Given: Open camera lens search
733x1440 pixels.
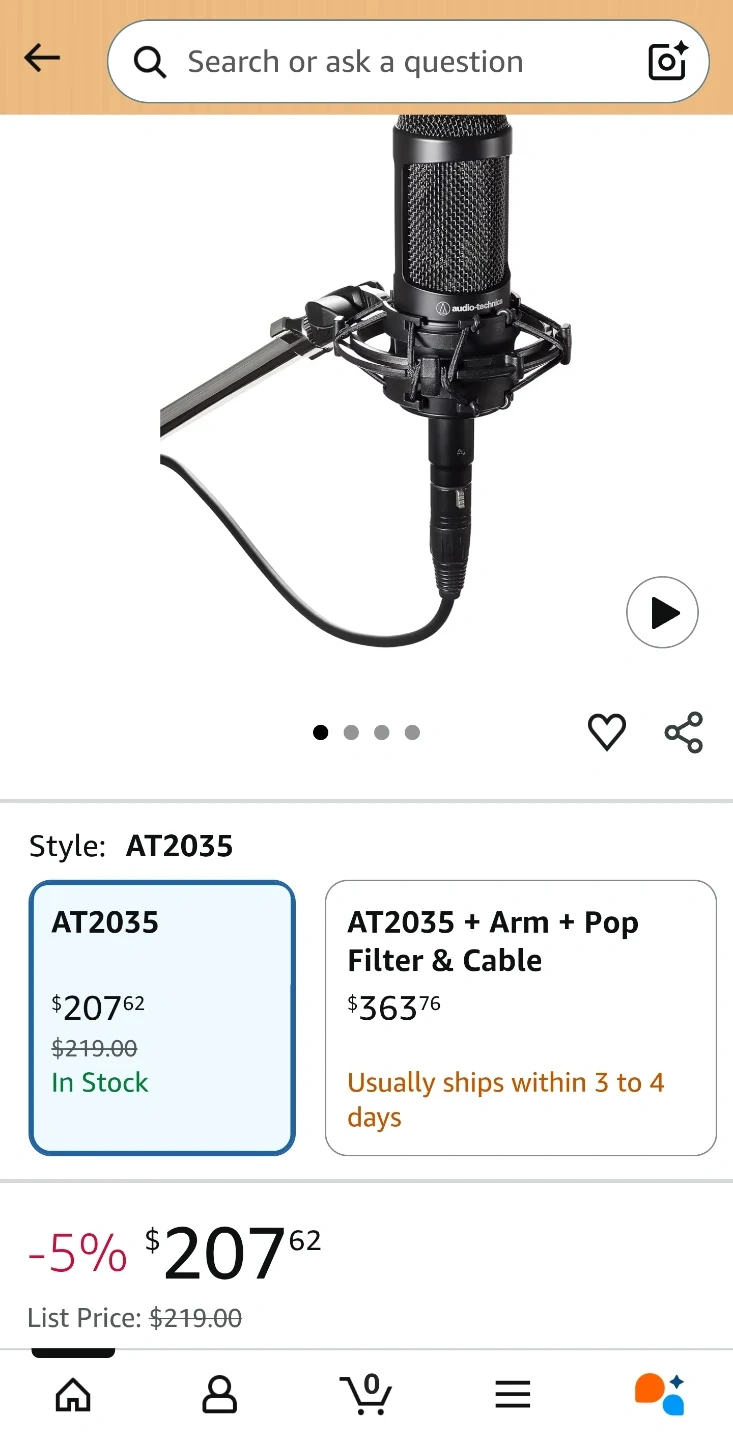Looking at the screenshot, I should point(668,62).
